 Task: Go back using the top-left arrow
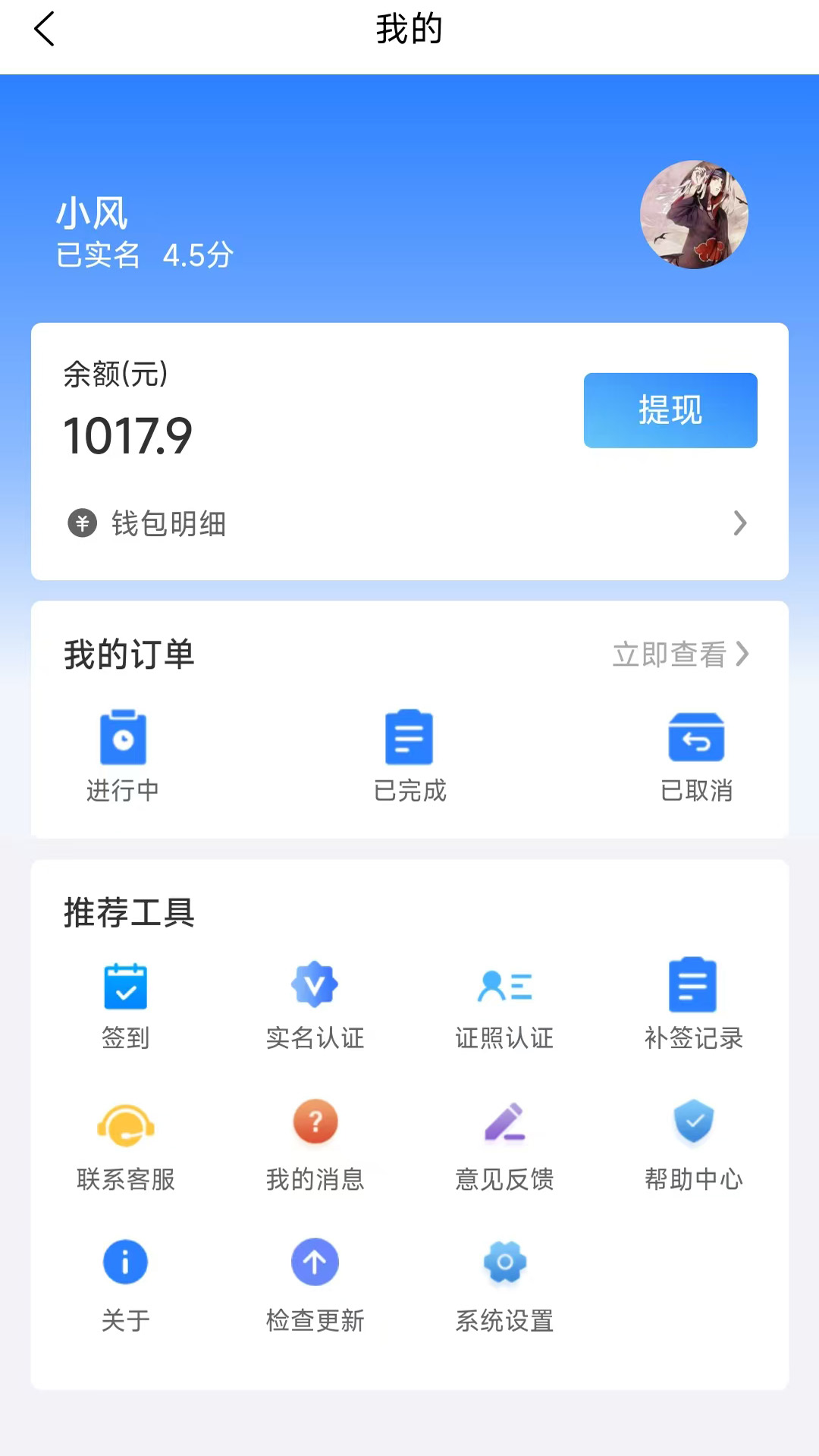click(x=45, y=30)
